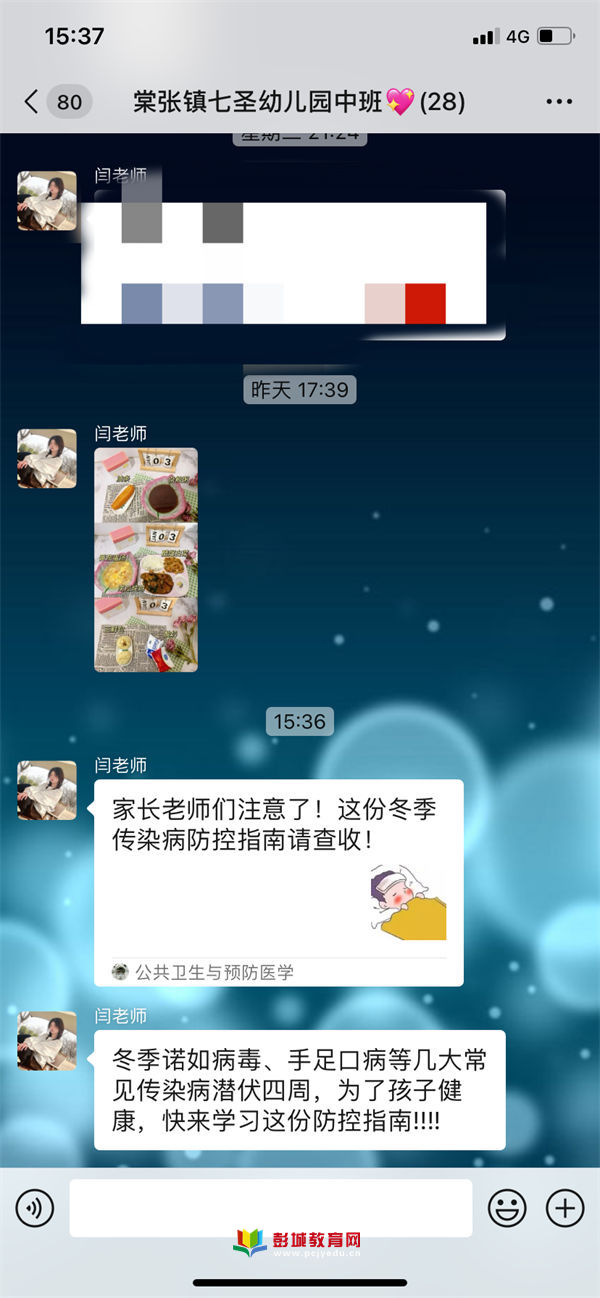Open the group chat overflow menu
Image resolution: width=600 pixels, height=1298 pixels.
click(558, 101)
